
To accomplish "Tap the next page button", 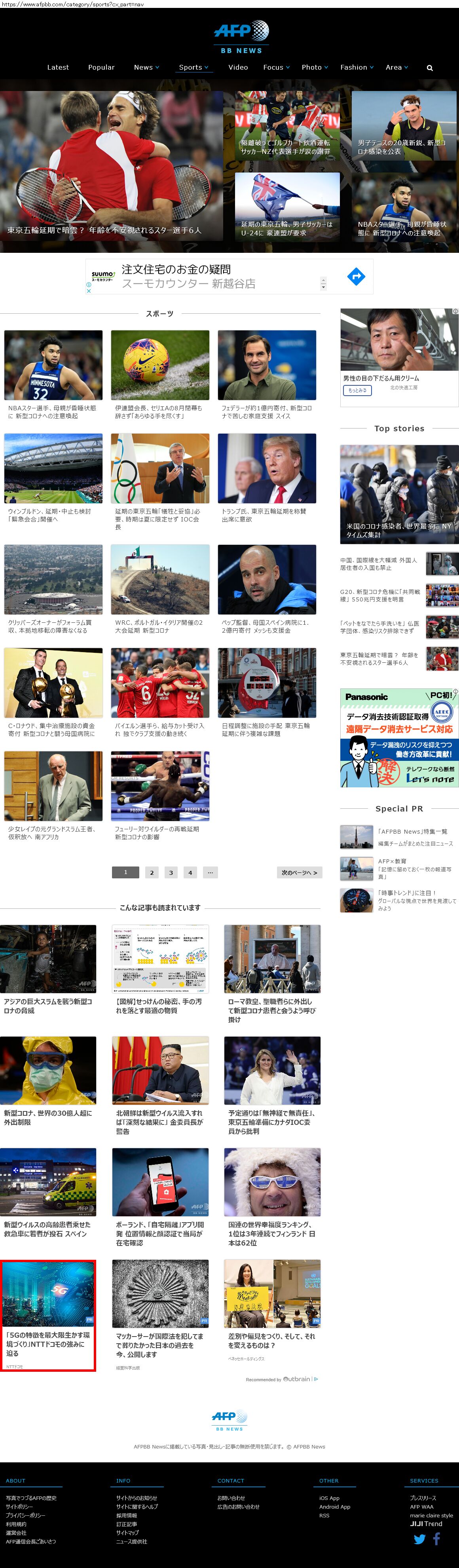I will 299,872.
